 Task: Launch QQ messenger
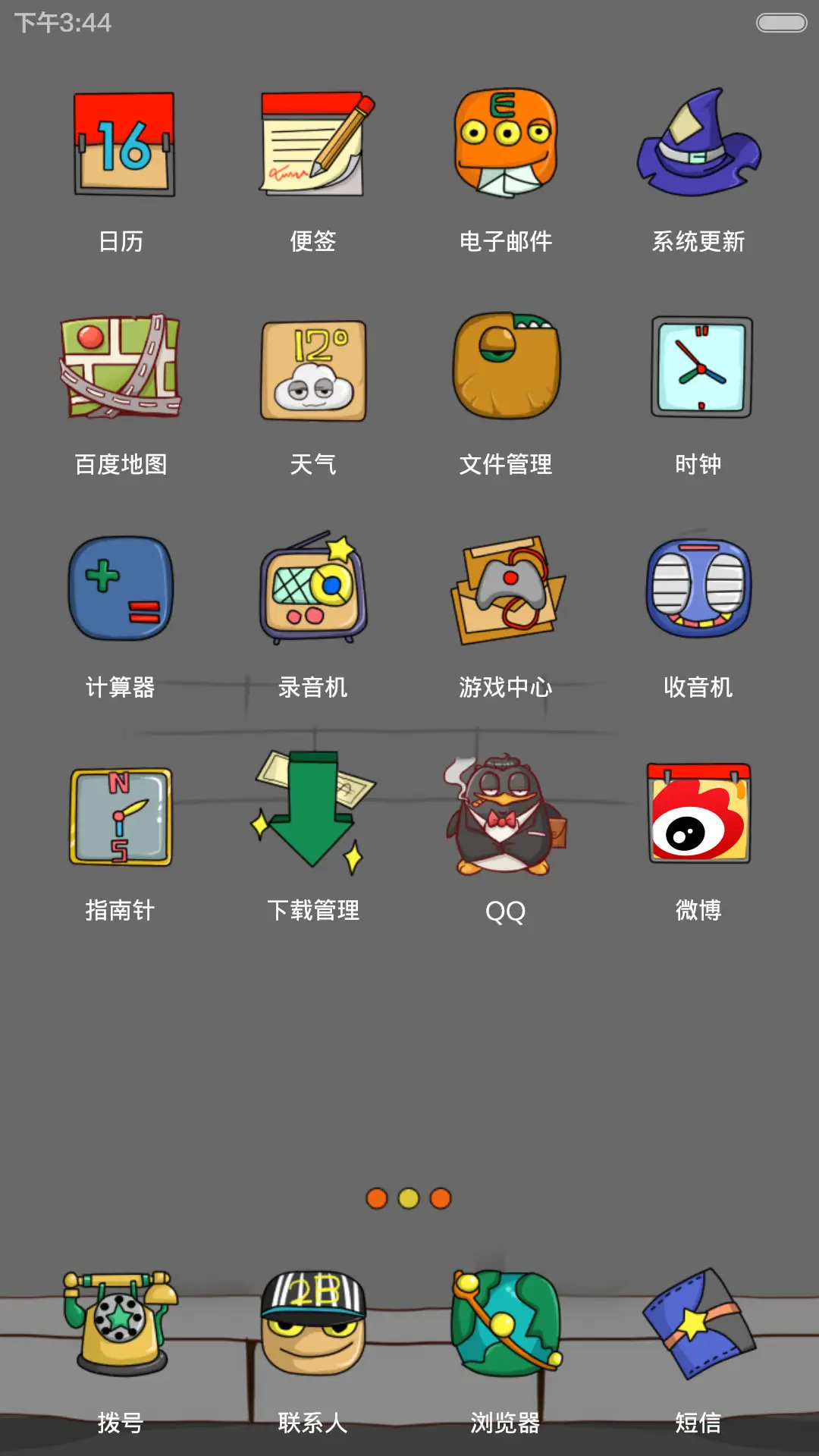505,813
